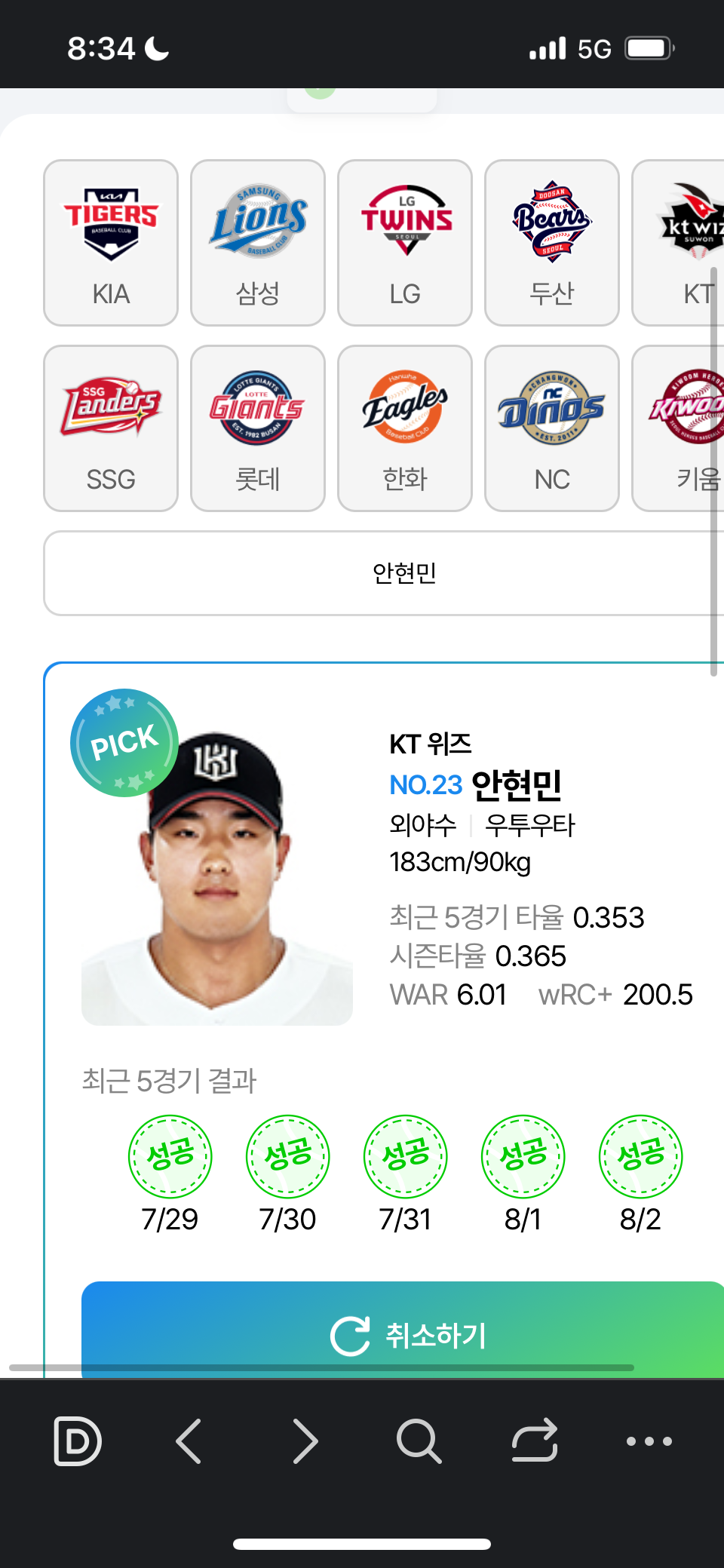Choose the 롯데 Giants team tile
724x1568 pixels.
(258, 428)
